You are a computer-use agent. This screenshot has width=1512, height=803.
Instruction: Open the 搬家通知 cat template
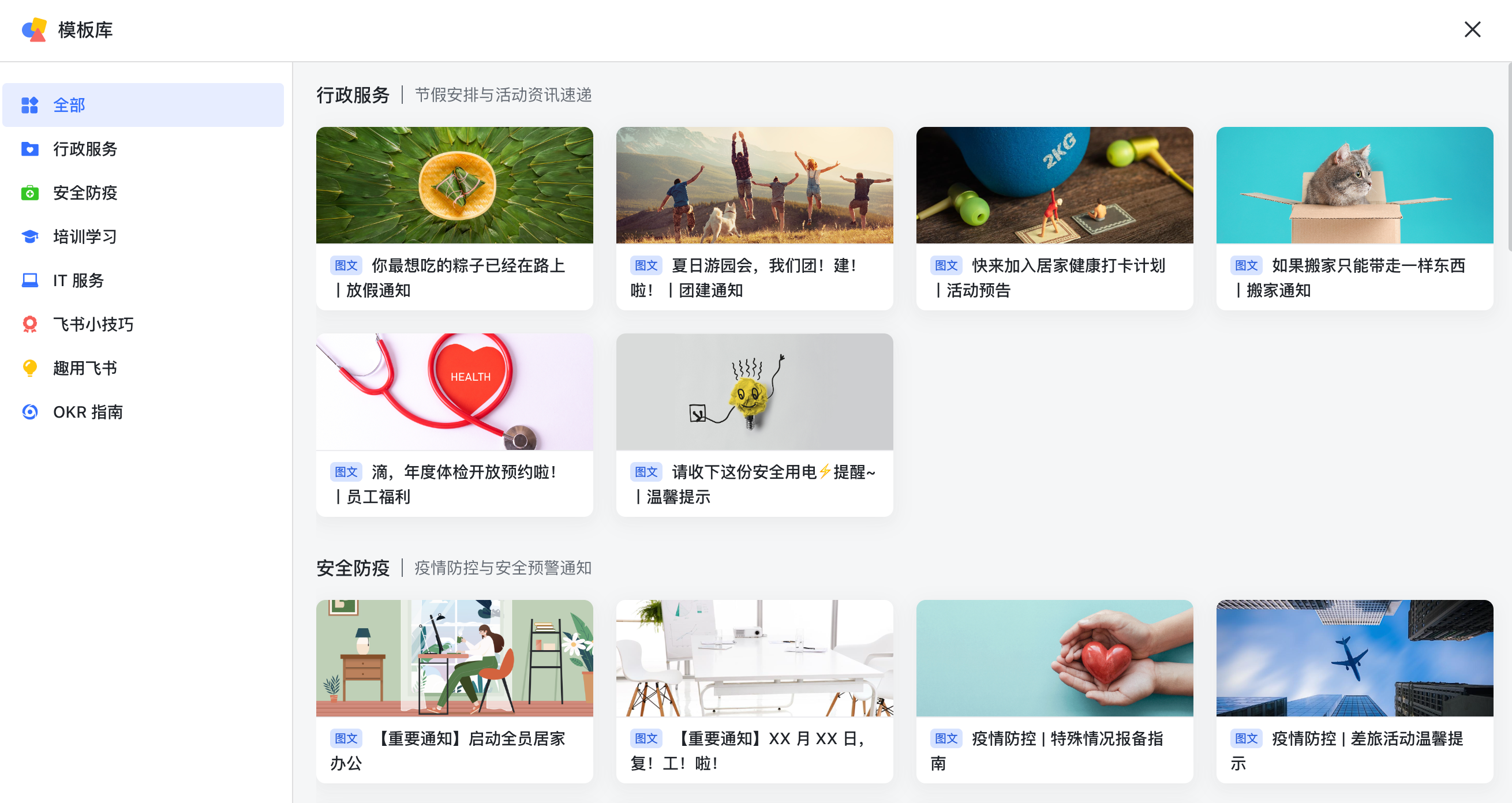[1354, 218]
